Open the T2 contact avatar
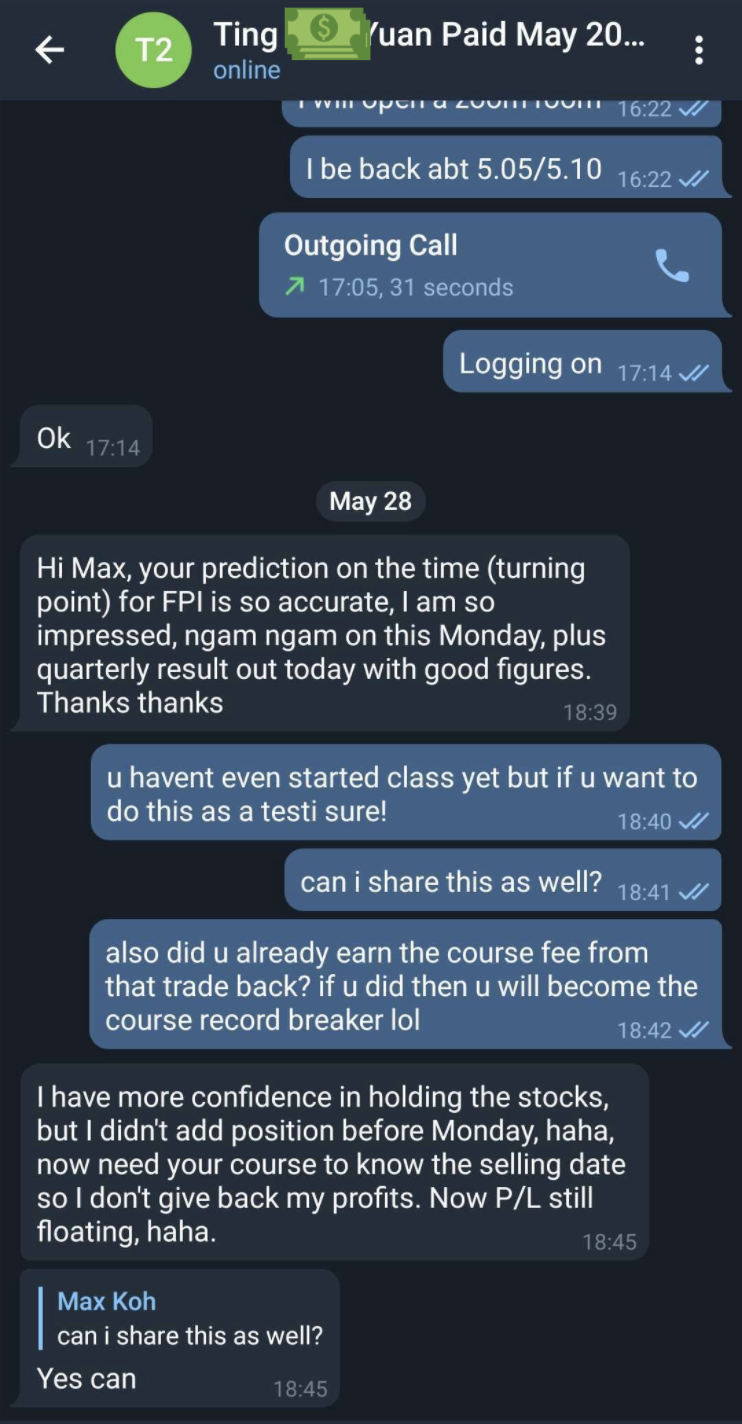 pyautogui.click(x=153, y=49)
